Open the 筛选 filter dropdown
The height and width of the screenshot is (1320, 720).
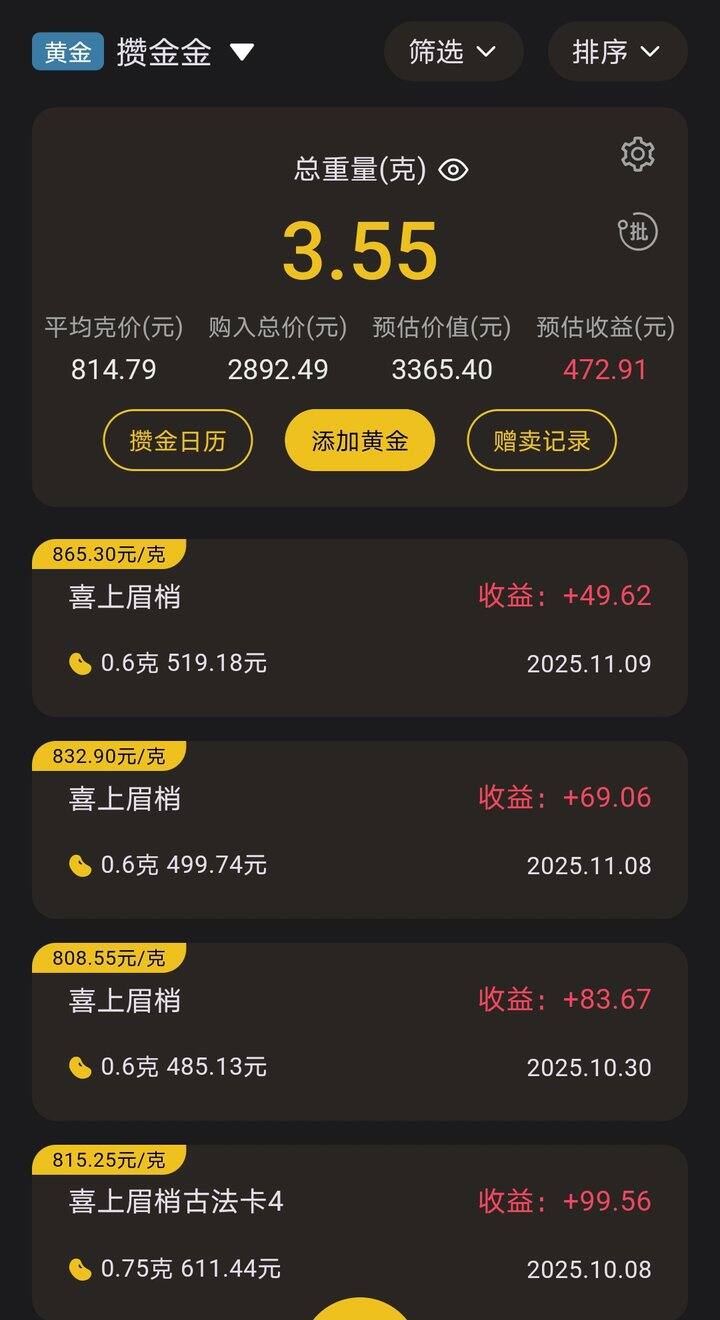pyautogui.click(x=453, y=51)
